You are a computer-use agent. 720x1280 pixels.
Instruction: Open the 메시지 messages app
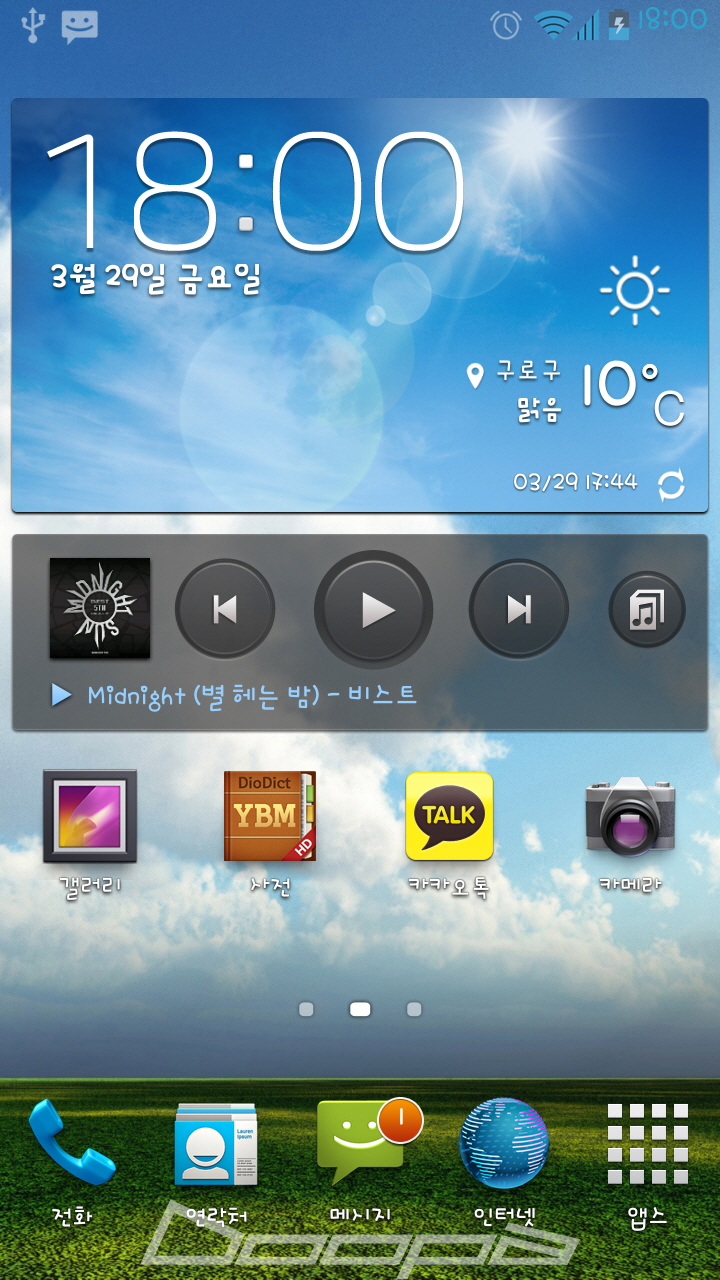point(360,1145)
